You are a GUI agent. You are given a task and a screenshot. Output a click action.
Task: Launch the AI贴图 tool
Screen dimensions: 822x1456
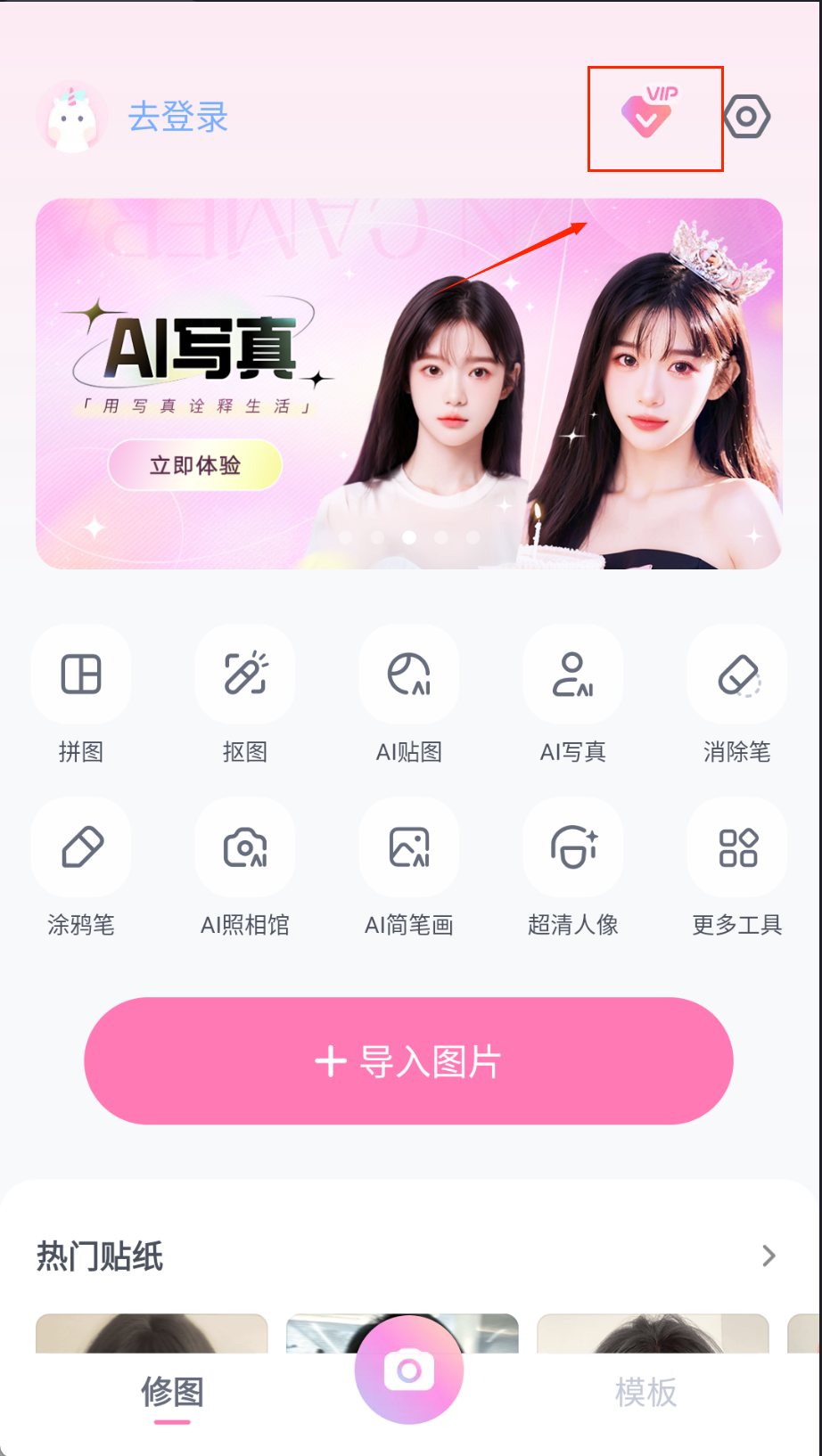[409, 675]
